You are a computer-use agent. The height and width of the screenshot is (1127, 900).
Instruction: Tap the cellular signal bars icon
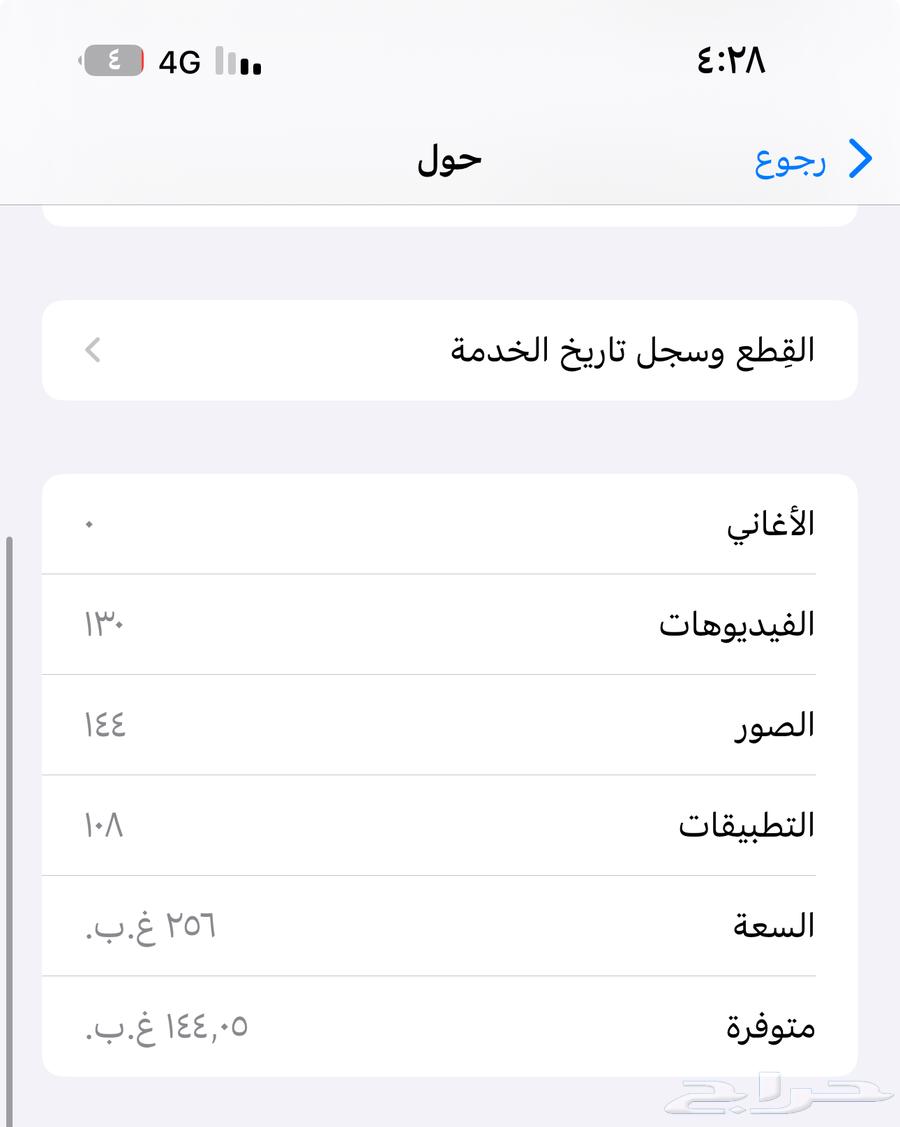click(238, 62)
